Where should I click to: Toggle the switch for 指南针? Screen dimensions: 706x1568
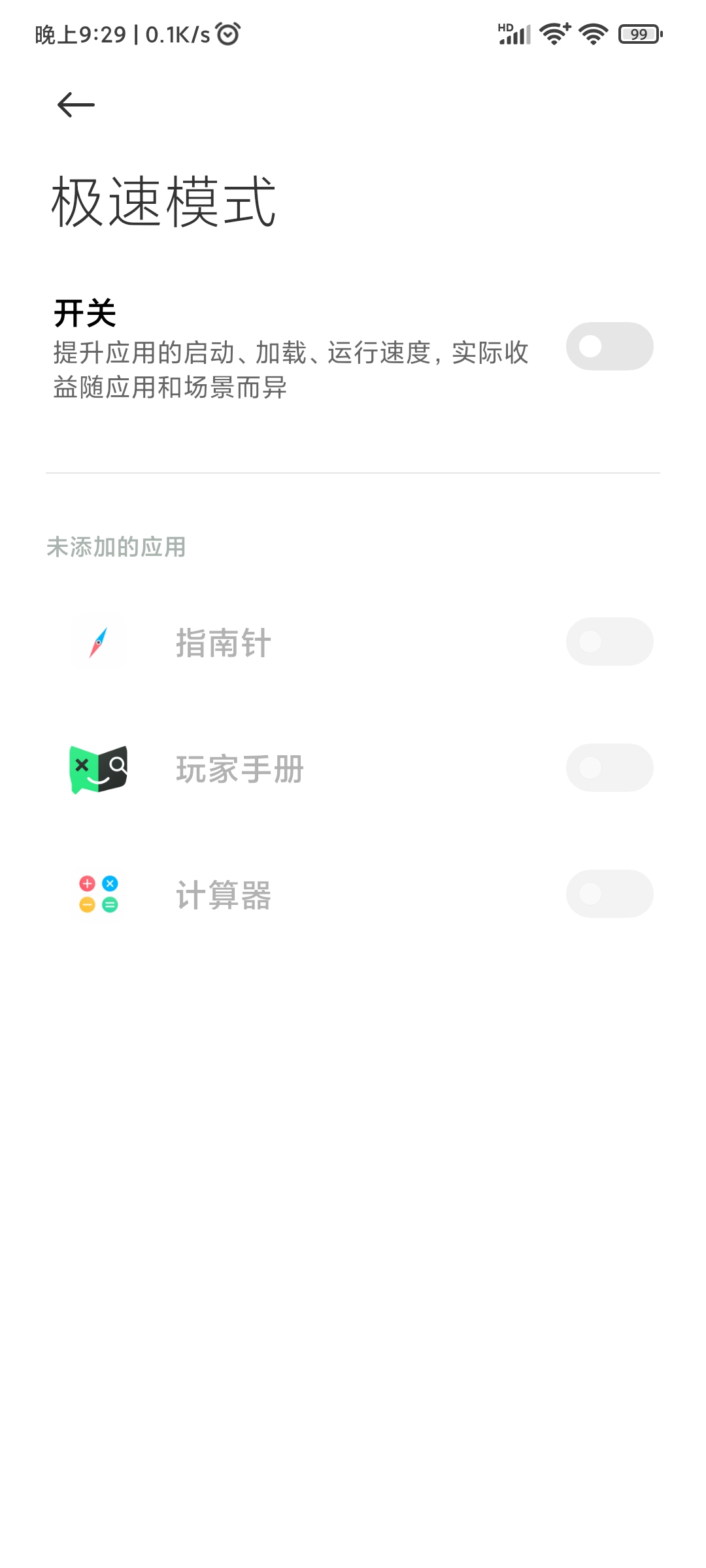coord(609,642)
